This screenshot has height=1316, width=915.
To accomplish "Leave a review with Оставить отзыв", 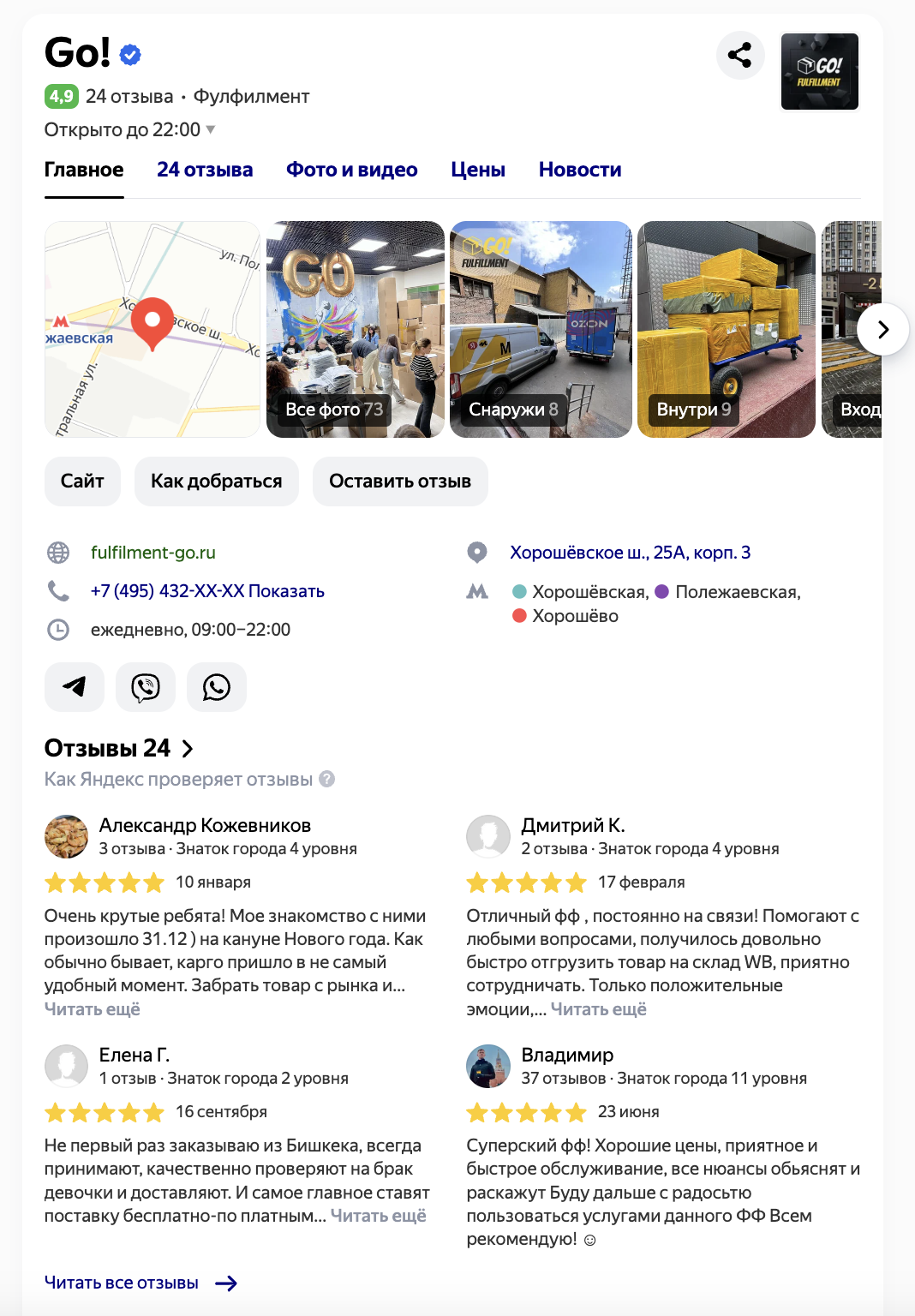I will pyautogui.click(x=399, y=482).
